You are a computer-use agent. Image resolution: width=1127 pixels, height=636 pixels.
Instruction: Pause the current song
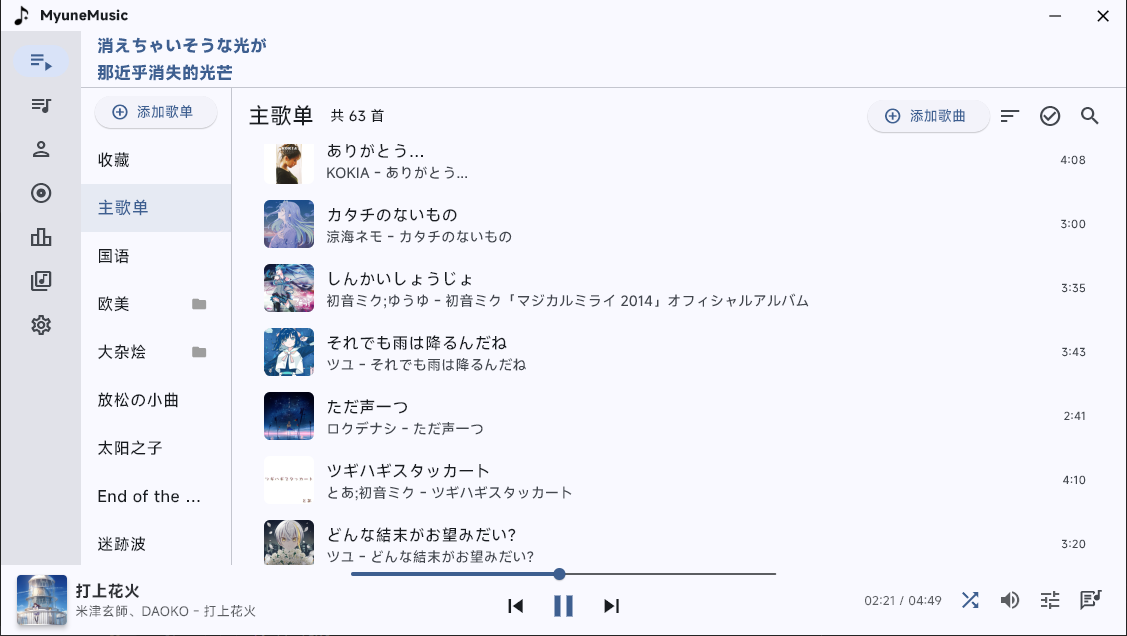[564, 606]
